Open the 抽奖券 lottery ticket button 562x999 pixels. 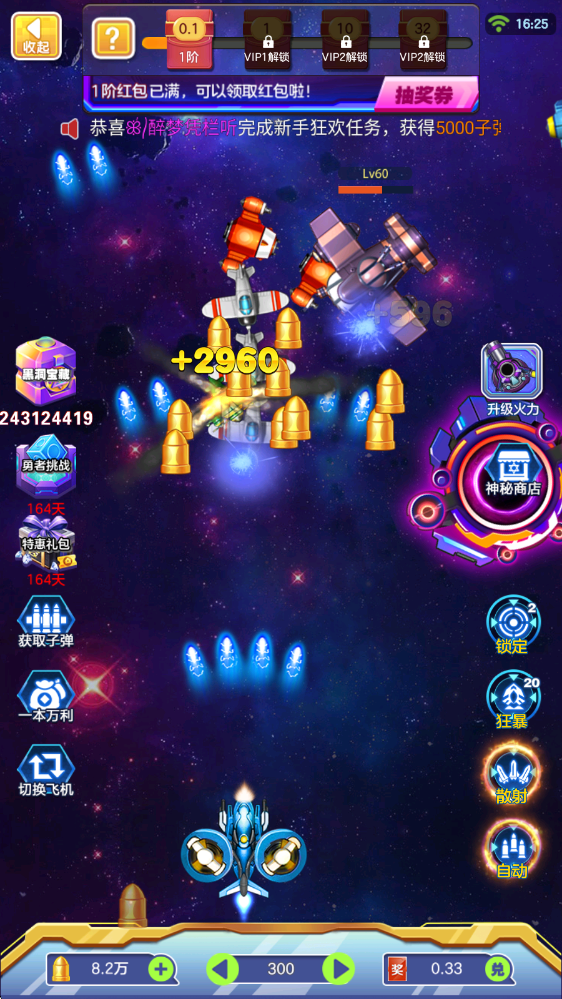point(424,95)
